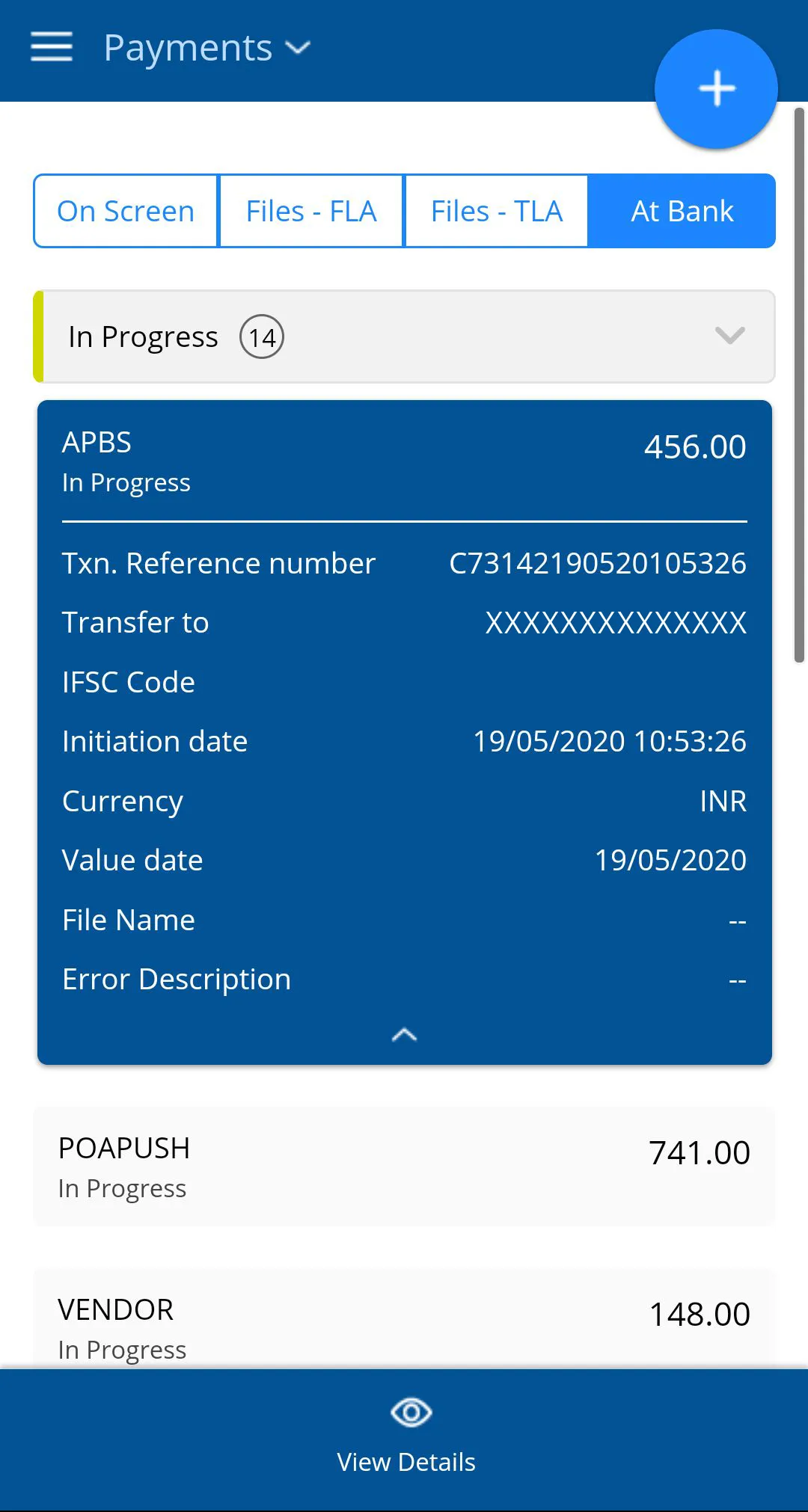Switch to the Files - TLA tab
This screenshot has width=808, height=1512.
coord(496,212)
